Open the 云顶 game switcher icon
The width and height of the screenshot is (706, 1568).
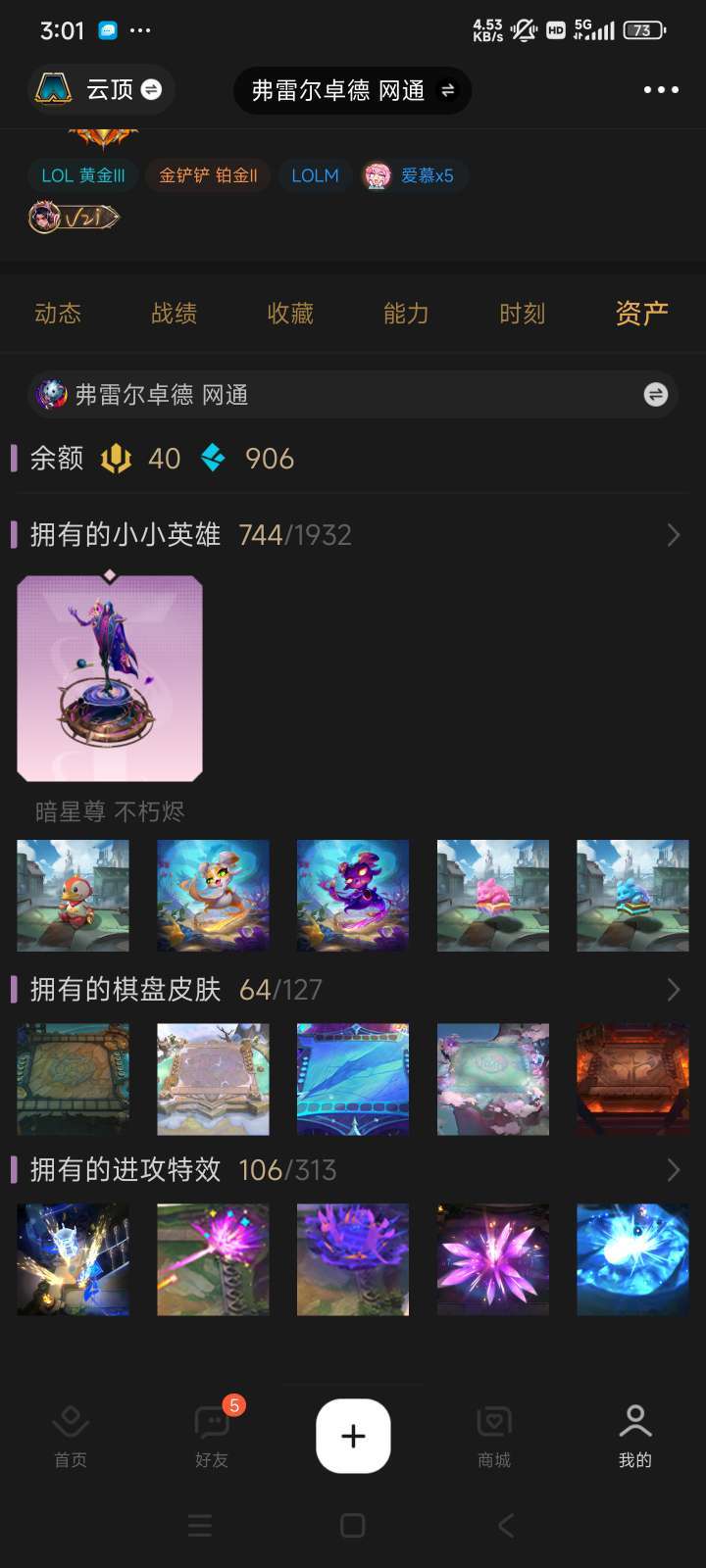tap(57, 89)
